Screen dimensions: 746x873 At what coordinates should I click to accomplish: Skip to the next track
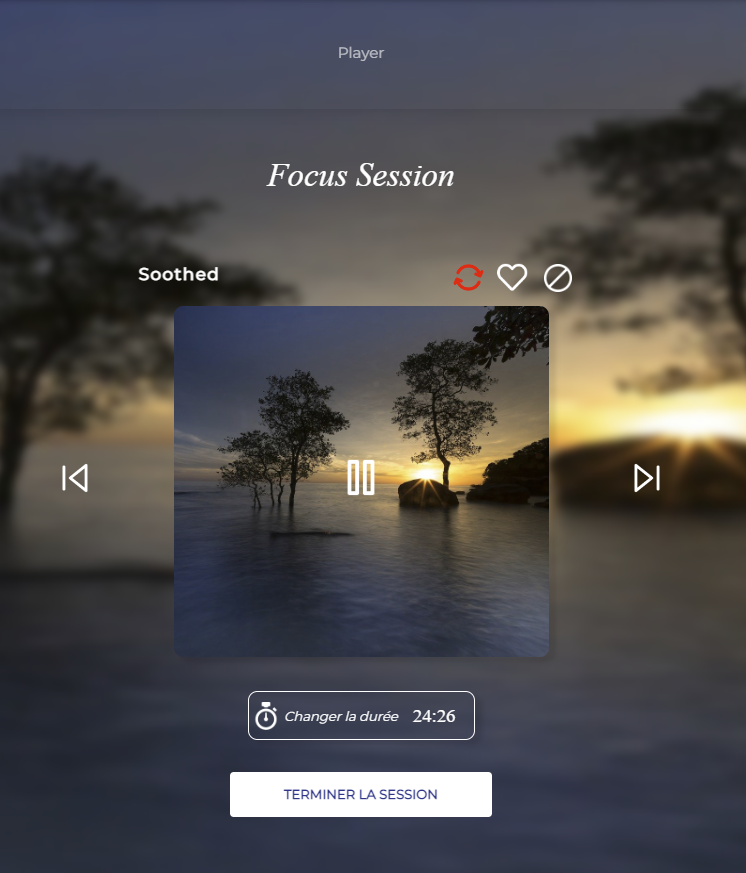(x=647, y=479)
